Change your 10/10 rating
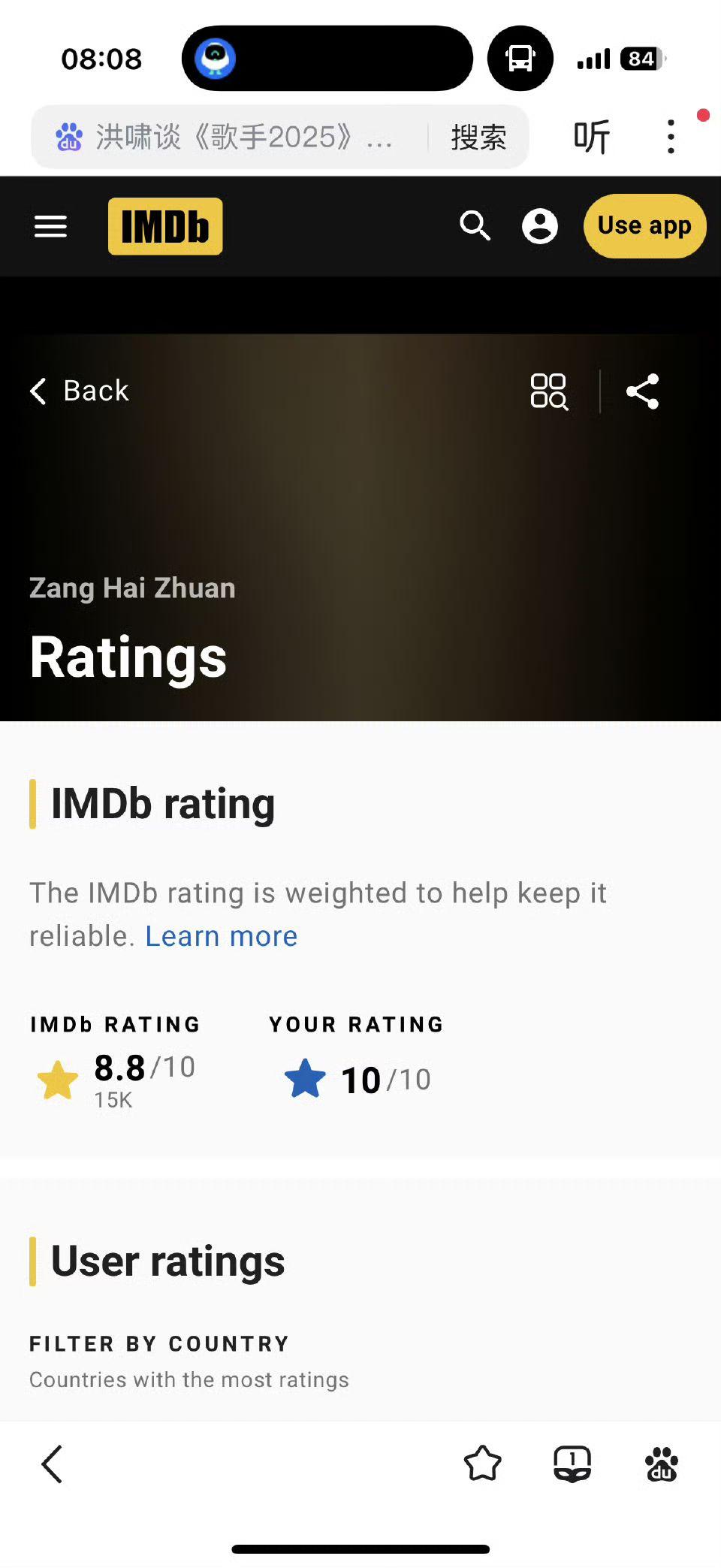 [357, 1079]
